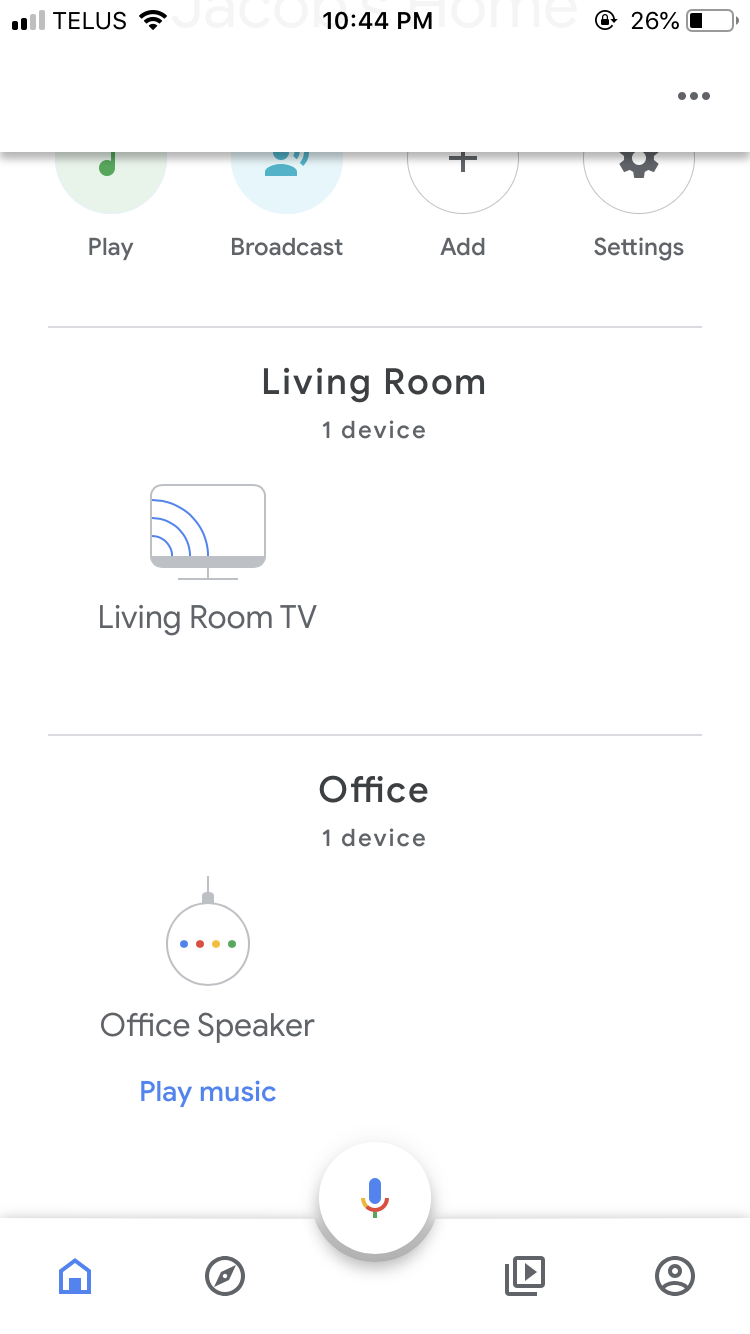
Task: Switch to the Home tab
Action: tap(75, 1276)
